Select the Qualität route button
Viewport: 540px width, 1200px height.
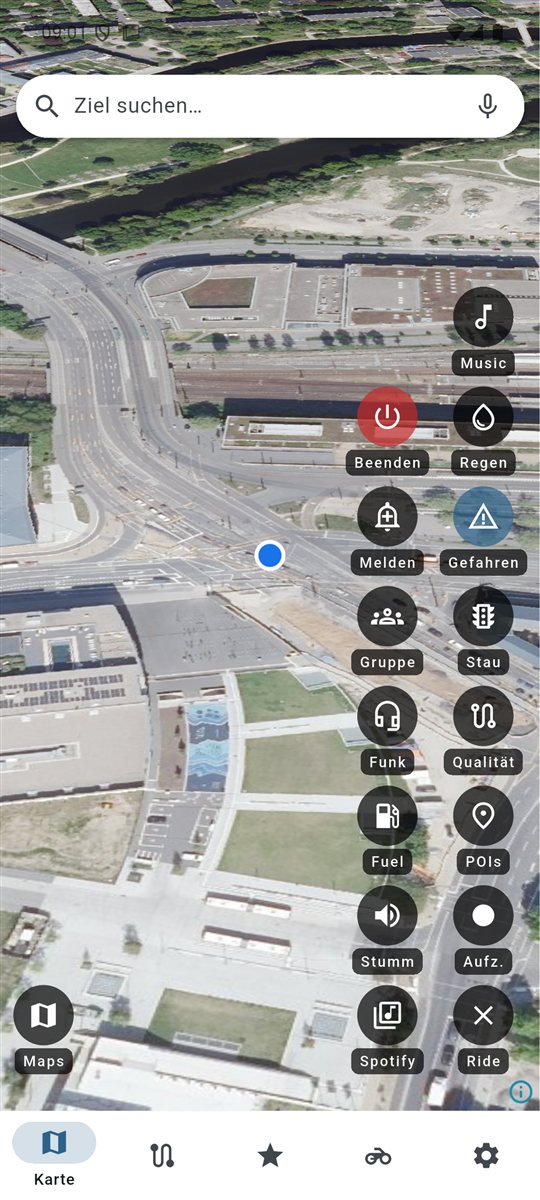[x=483, y=717]
